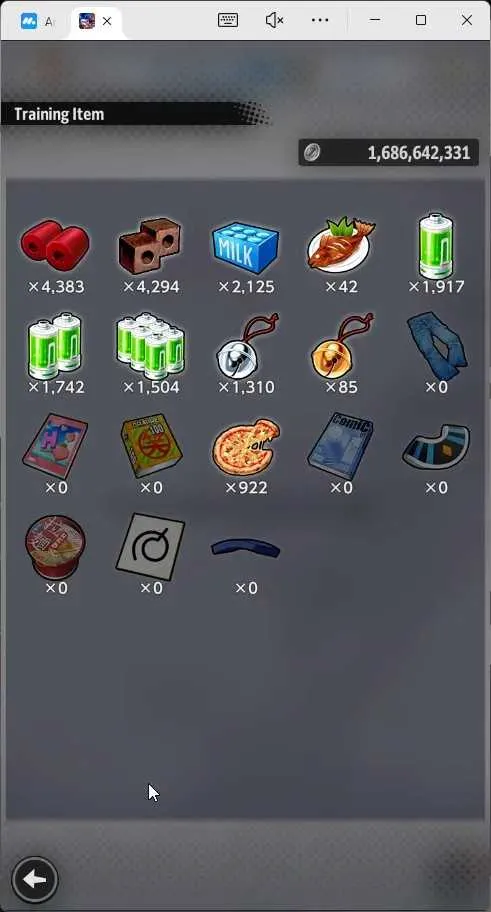Viewport: 491px width, 912px height.
Task: Close the emulator window
Action: pyautogui.click(x=467, y=20)
